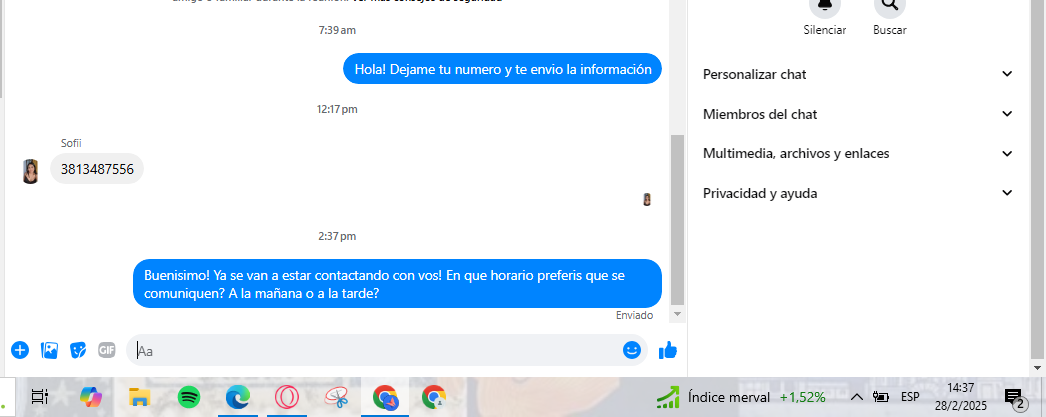Tap Sofii's profile picture
The width and height of the screenshot is (1046, 417).
point(31,171)
